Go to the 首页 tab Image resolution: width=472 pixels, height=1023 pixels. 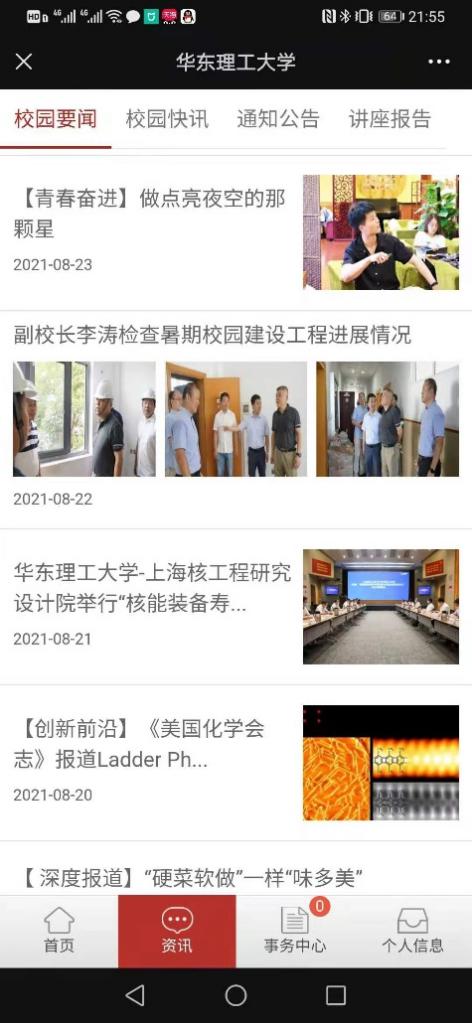(59, 931)
